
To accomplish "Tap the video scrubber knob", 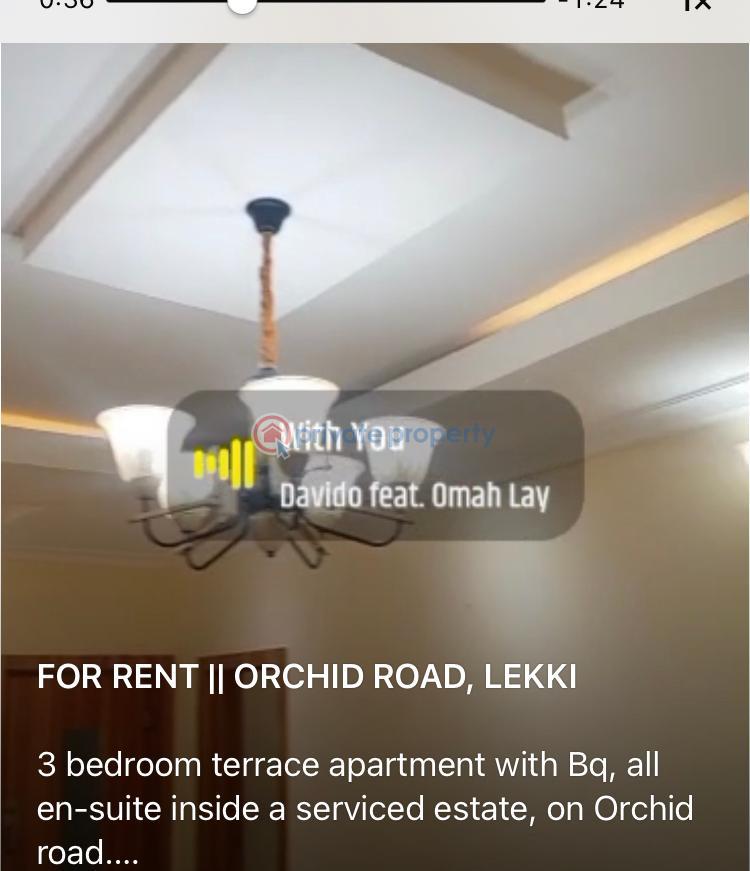I will pos(241,3).
